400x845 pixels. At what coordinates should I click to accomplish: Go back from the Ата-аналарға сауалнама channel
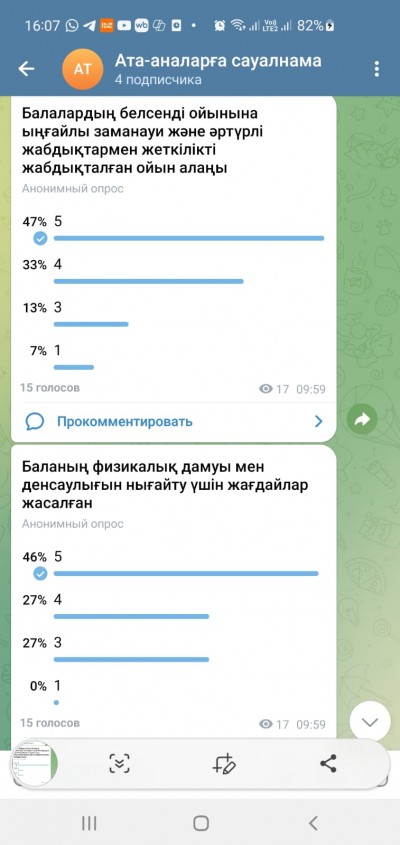coord(26,69)
